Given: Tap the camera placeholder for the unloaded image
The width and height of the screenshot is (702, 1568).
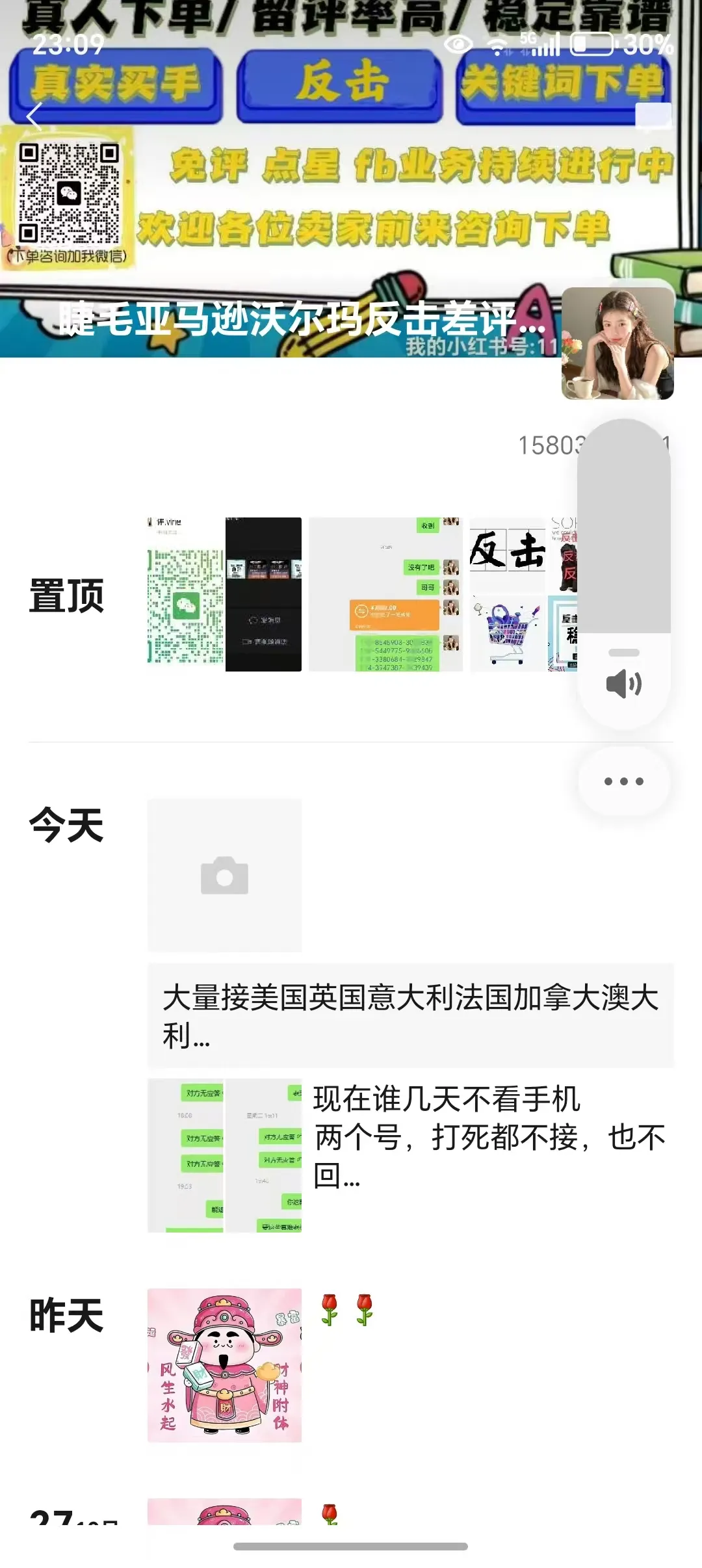Looking at the screenshot, I should (225, 877).
